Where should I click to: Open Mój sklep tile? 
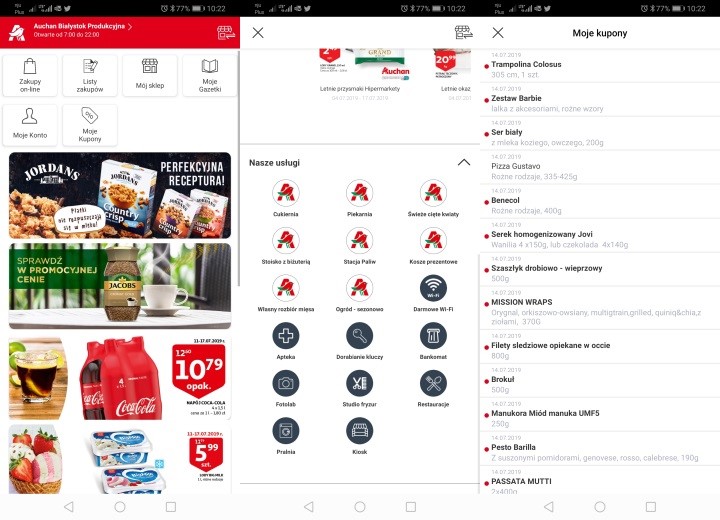(150, 75)
